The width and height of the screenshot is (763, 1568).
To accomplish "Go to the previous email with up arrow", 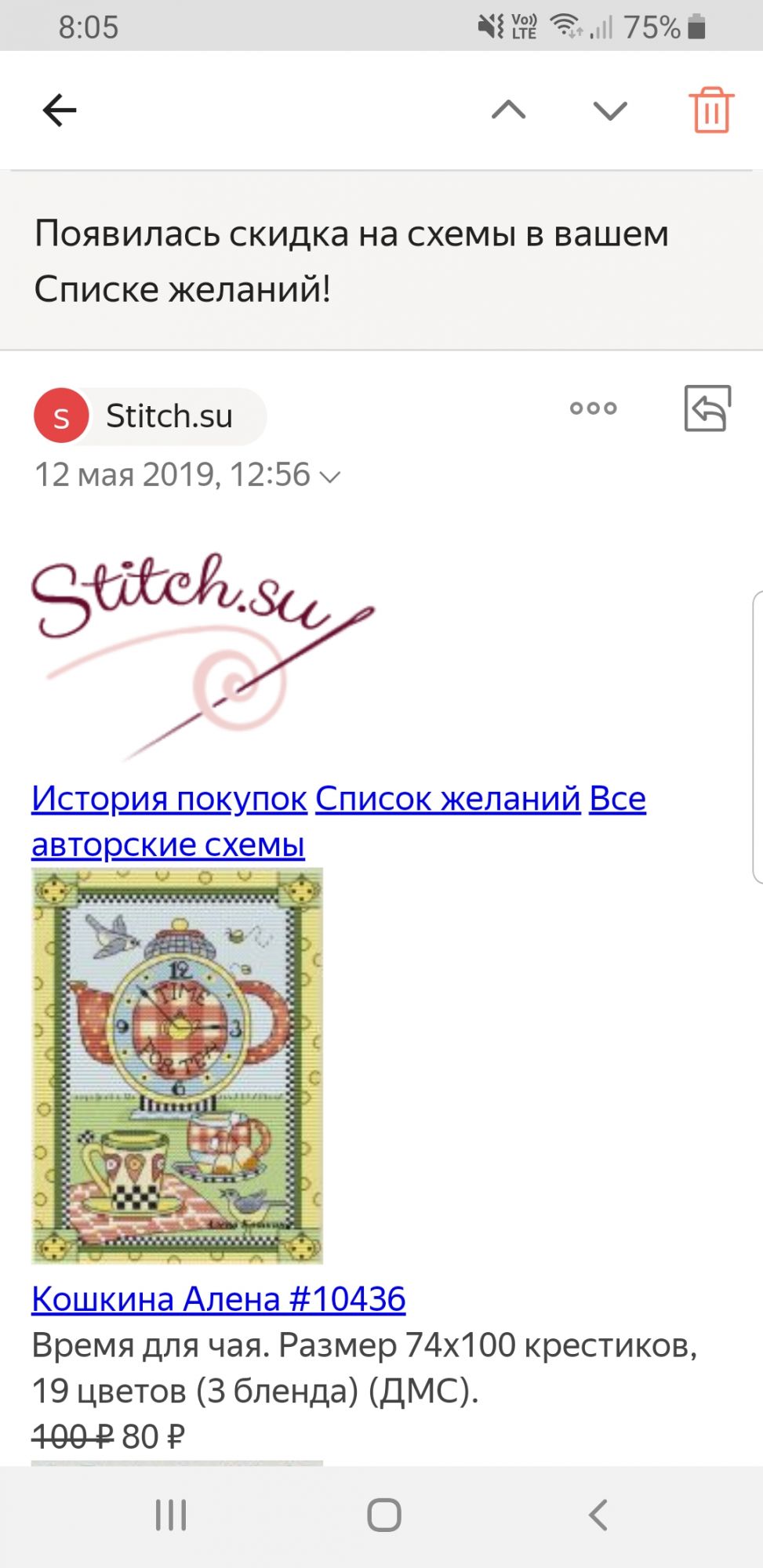I will tap(508, 111).
